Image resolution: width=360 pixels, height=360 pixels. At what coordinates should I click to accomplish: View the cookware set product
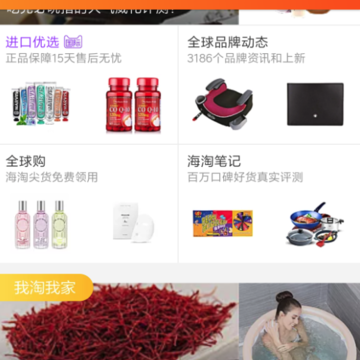315,224
